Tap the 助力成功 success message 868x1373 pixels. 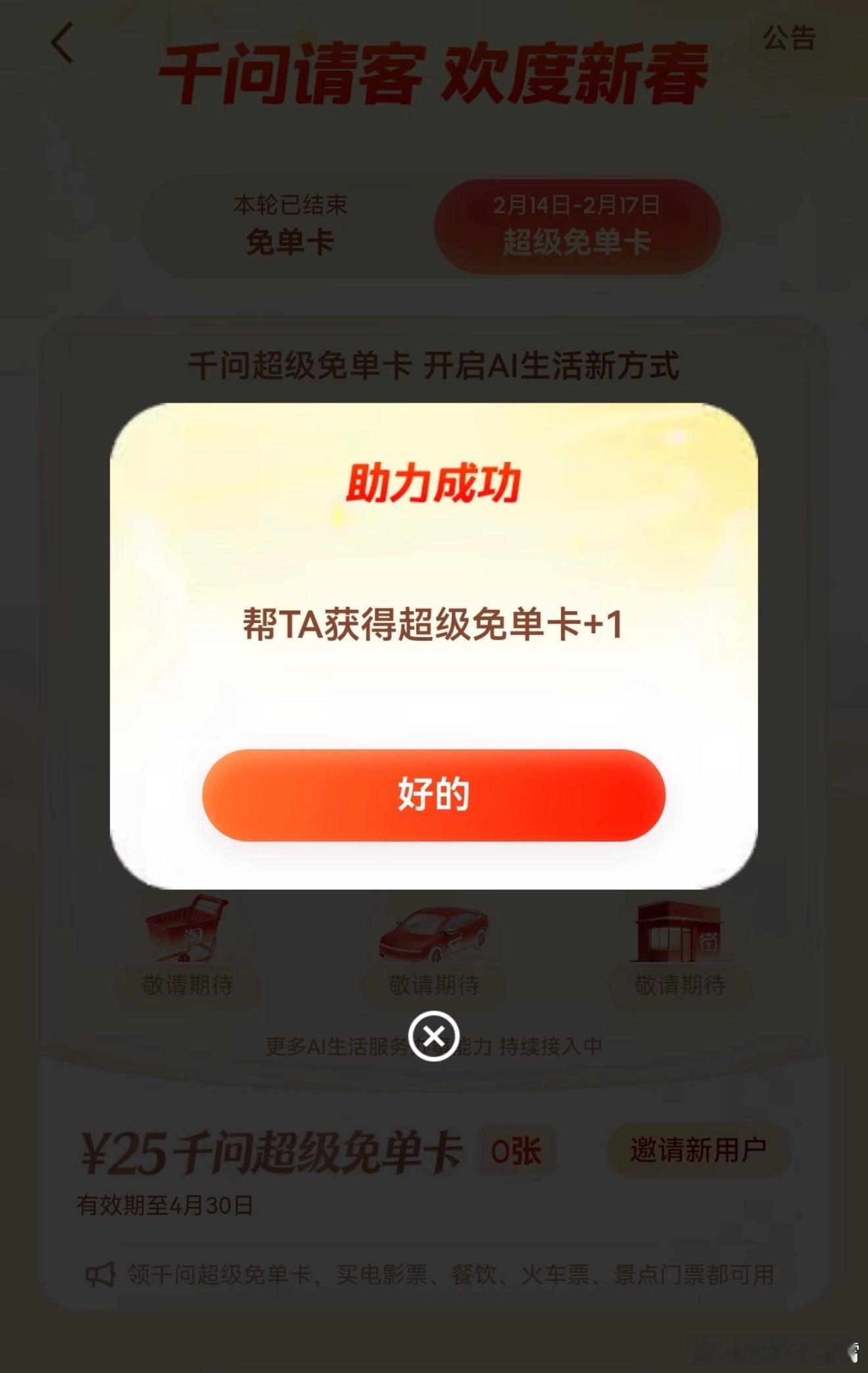click(433, 482)
